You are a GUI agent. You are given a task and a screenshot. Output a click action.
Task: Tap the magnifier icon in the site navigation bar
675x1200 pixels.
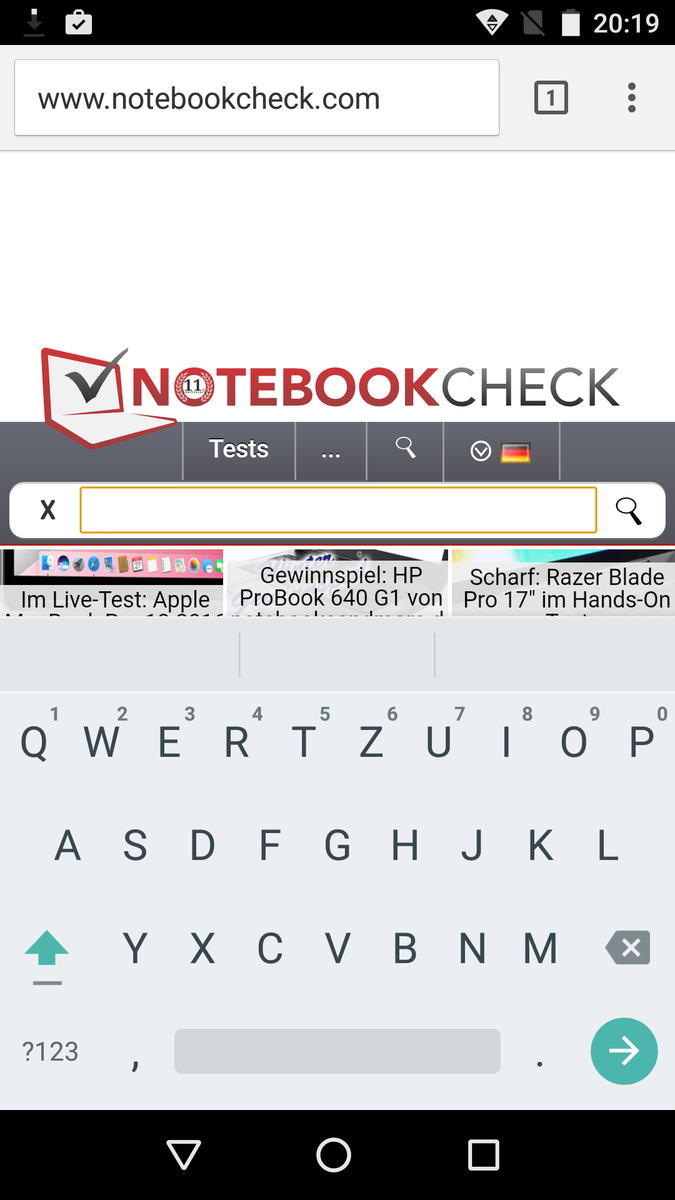pos(405,450)
